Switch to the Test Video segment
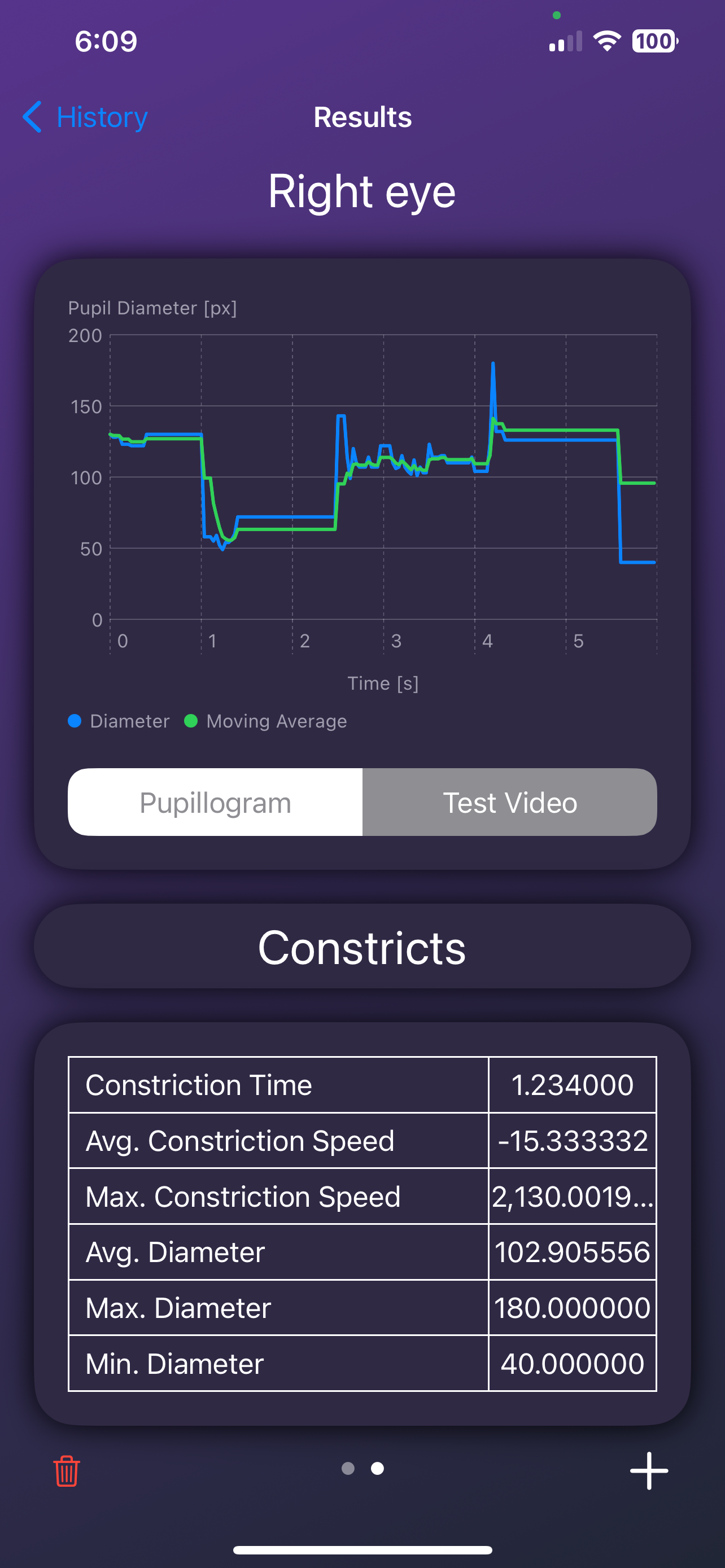This screenshot has height=1568, width=725. click(509, 802)
